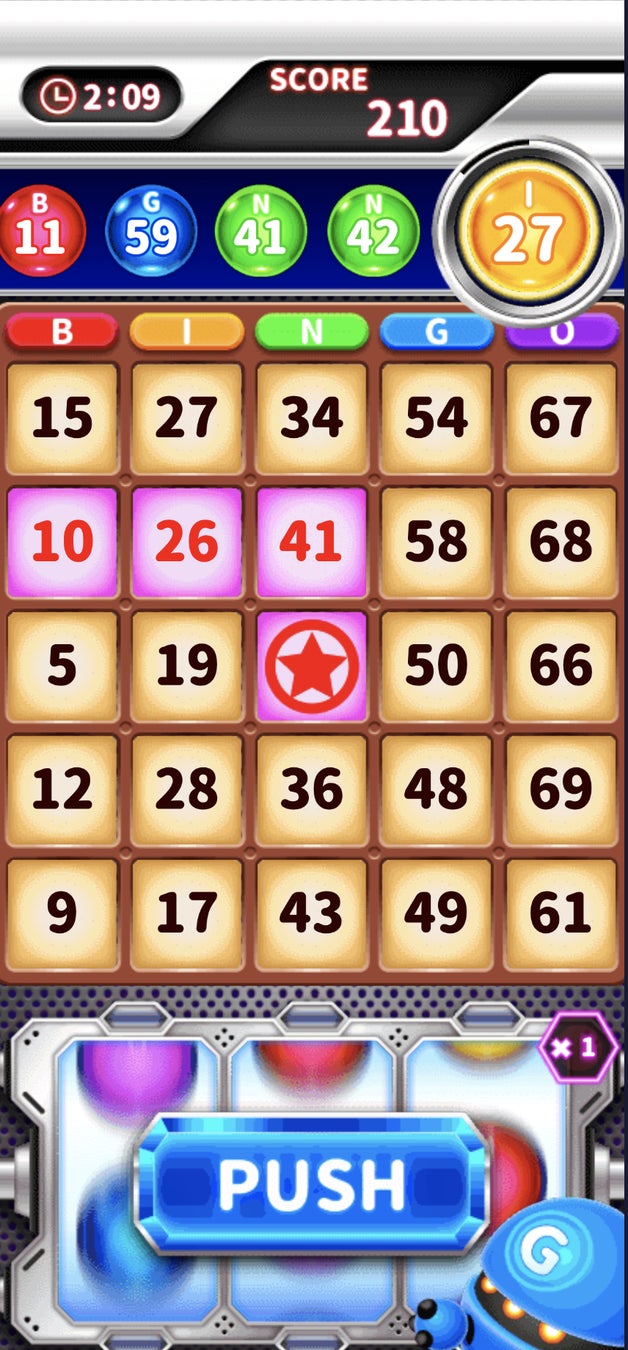Screen dimensions: 628x1350
Task: Tap cell 54 in the G column
Action: tap(436, 418)
